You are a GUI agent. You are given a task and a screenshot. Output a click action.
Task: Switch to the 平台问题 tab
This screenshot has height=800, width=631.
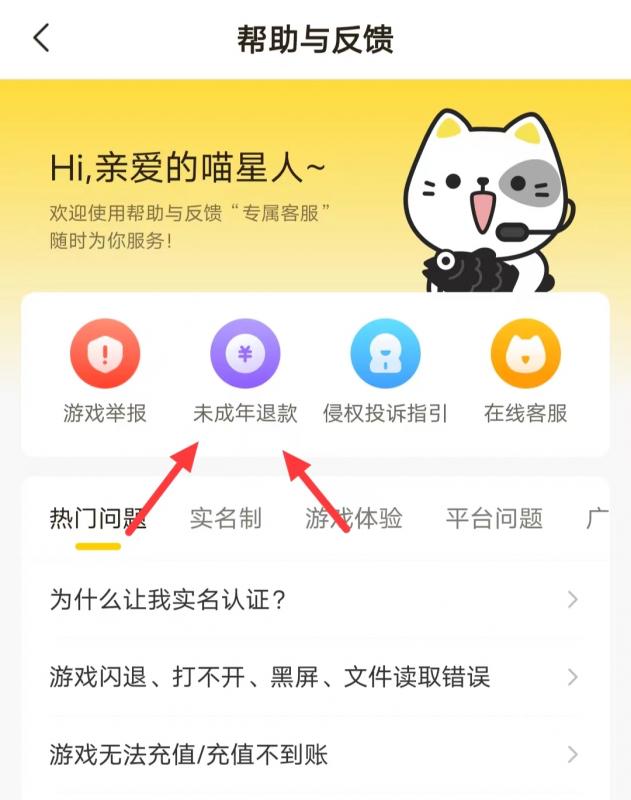point(494,518)
